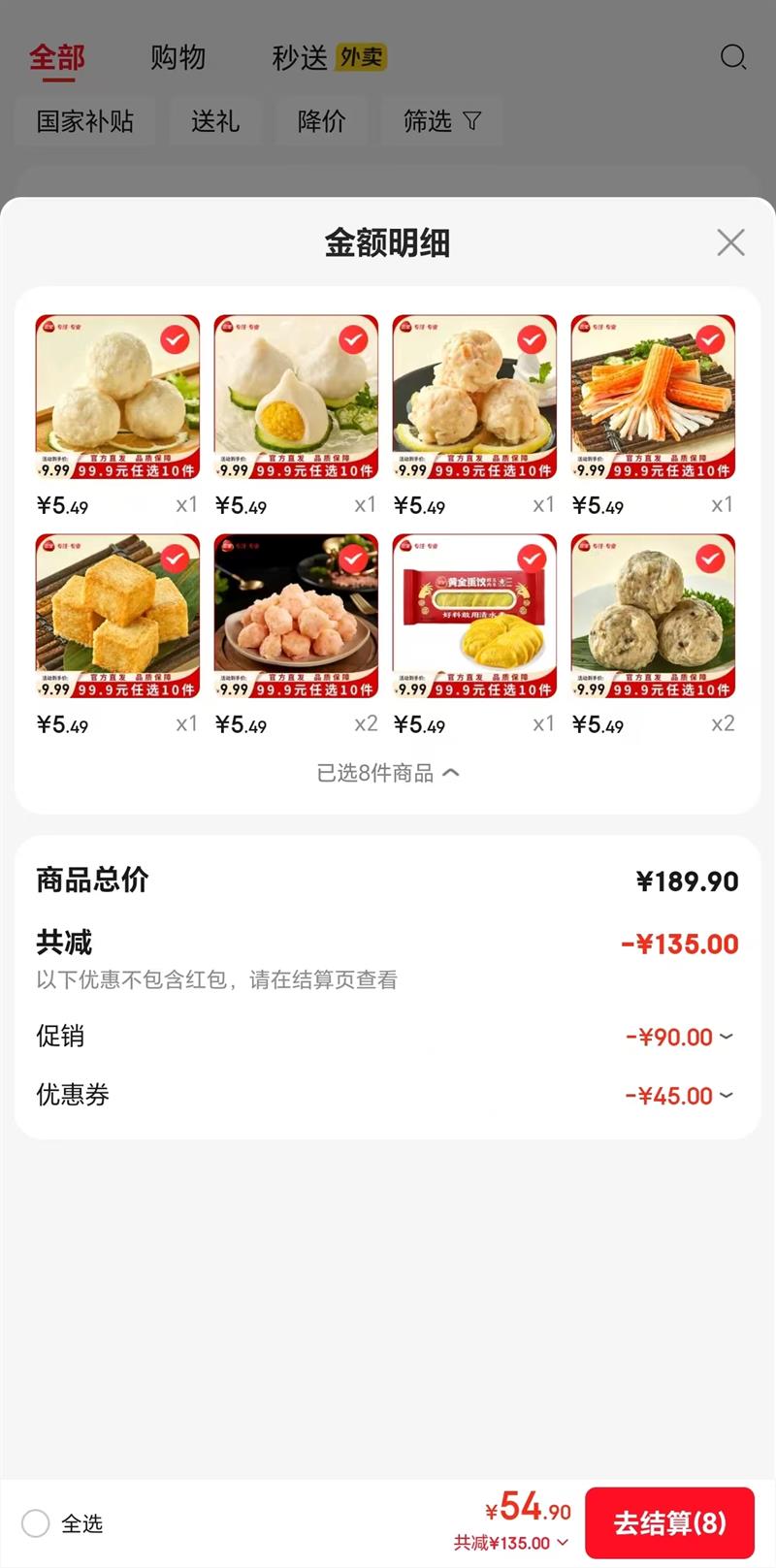Expand 共减¥135.00 summary at bottom

tap(511, 1543)
